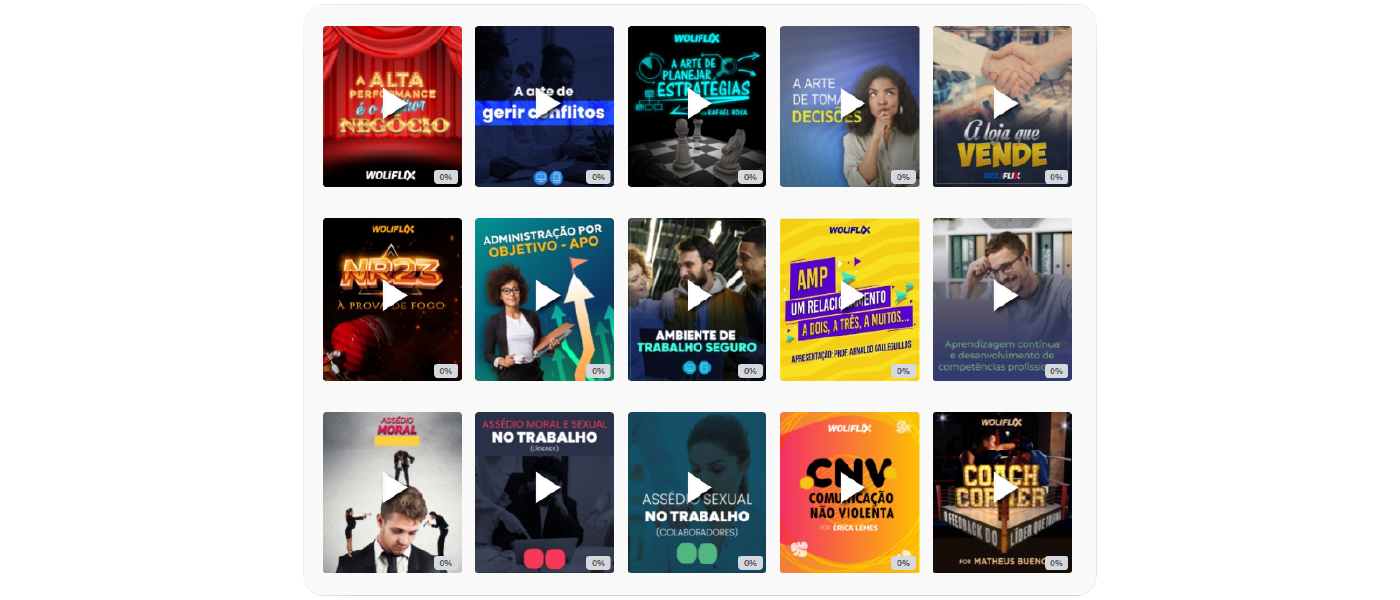This screenshot has height=600, width=1400.
Task: Play 'A arte de gerir conflitos' course
Action: (545, 104)
